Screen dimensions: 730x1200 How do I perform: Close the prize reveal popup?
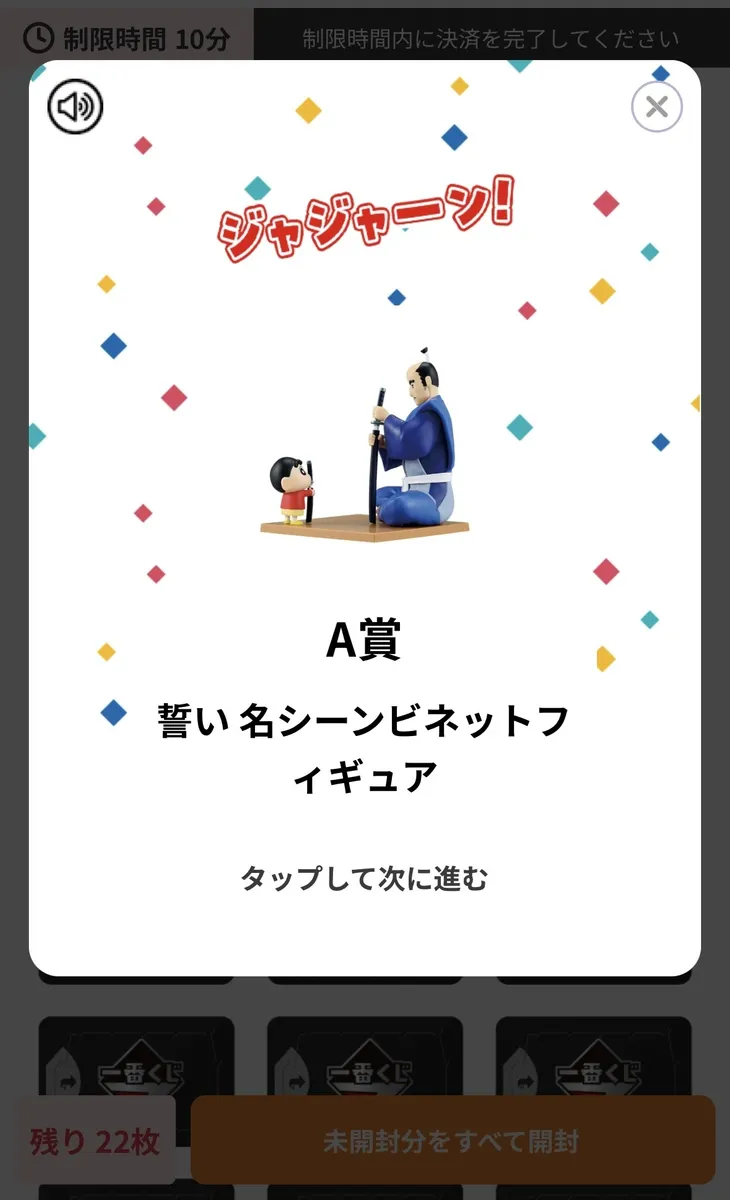656,107
